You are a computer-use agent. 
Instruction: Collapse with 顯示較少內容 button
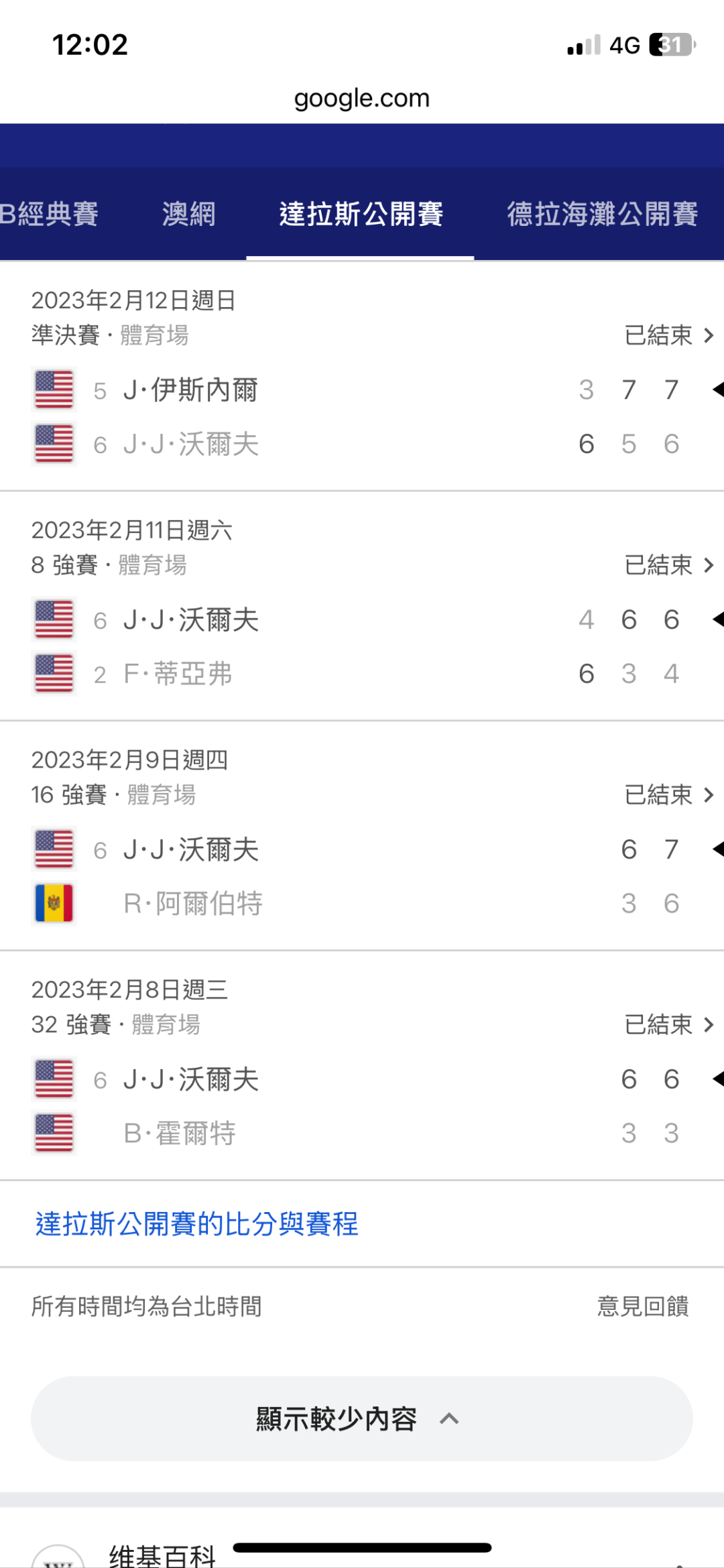coord(362,1419)
